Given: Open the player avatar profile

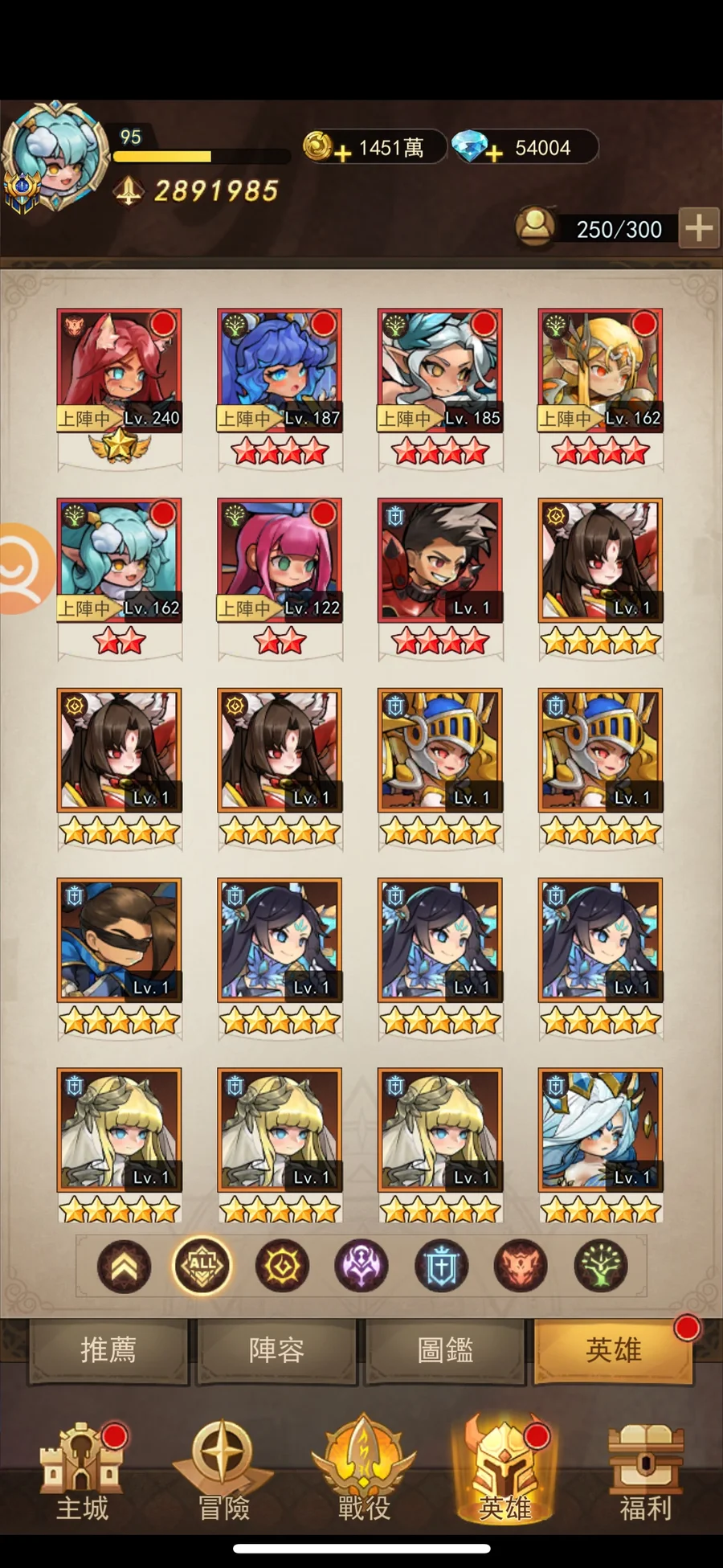Looking at the screenshot, I should coord(55,157).
